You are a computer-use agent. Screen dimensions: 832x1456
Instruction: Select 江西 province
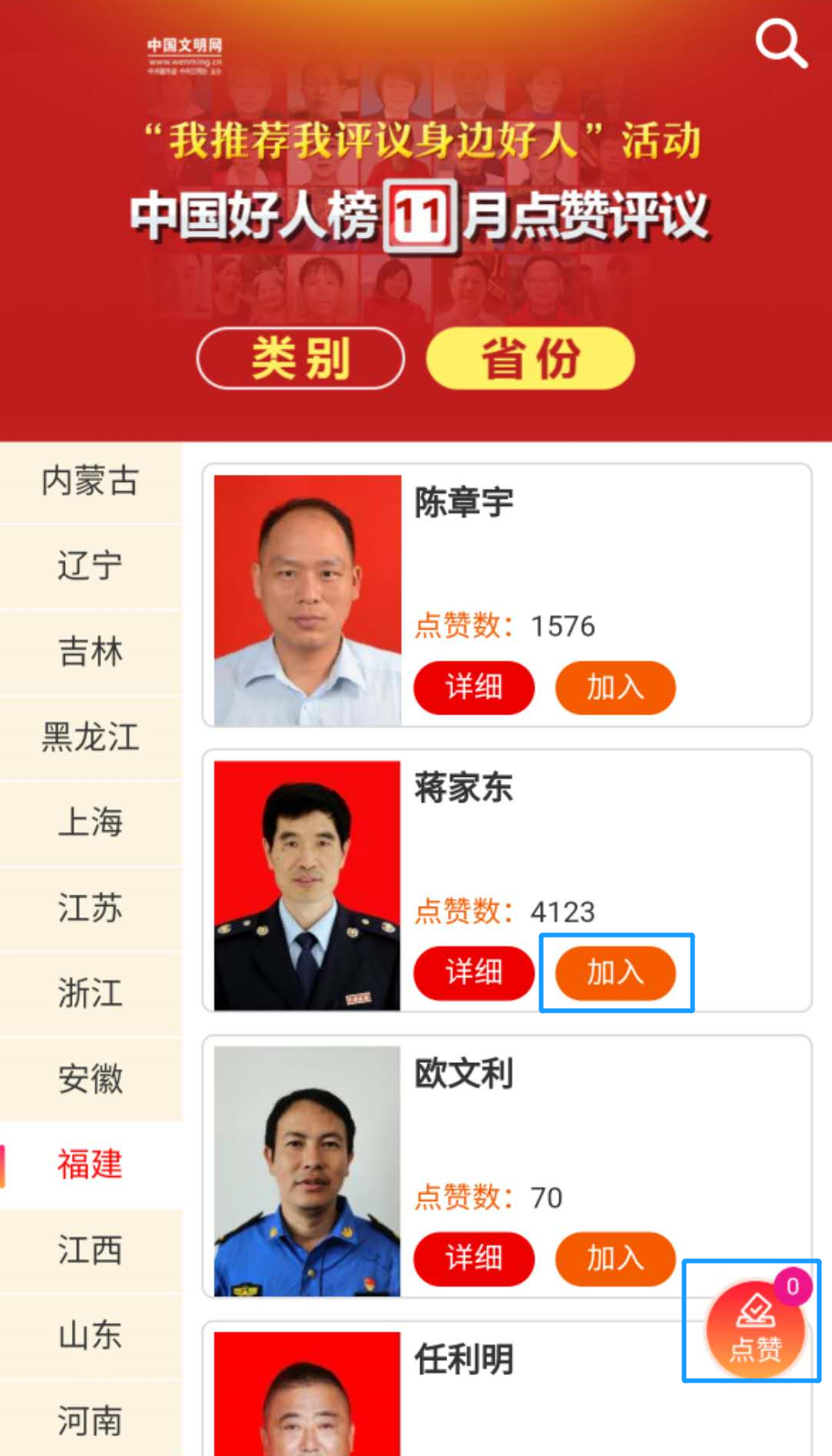(x=91, y=1250)
